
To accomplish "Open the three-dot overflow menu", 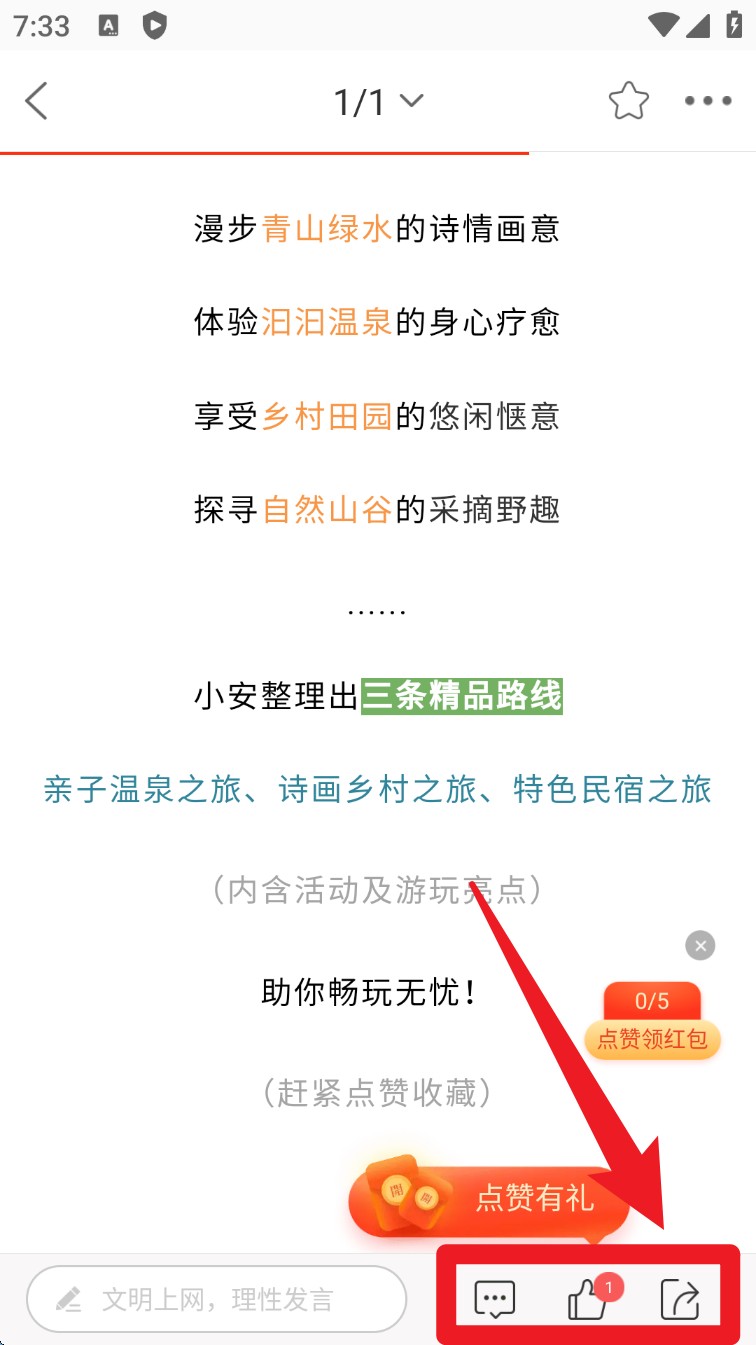I will (x=708, y=101).
